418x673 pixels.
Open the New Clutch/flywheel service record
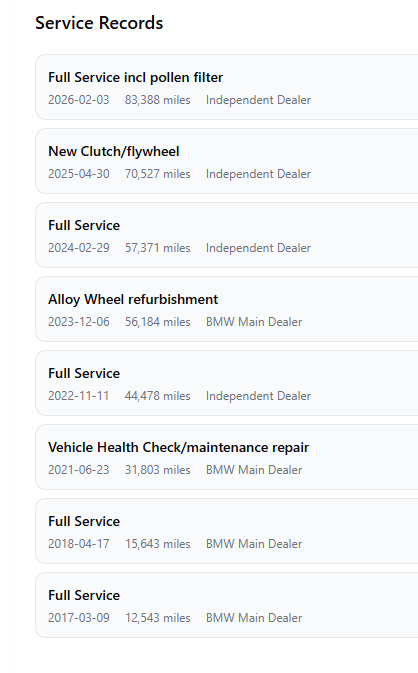[227, 161]
